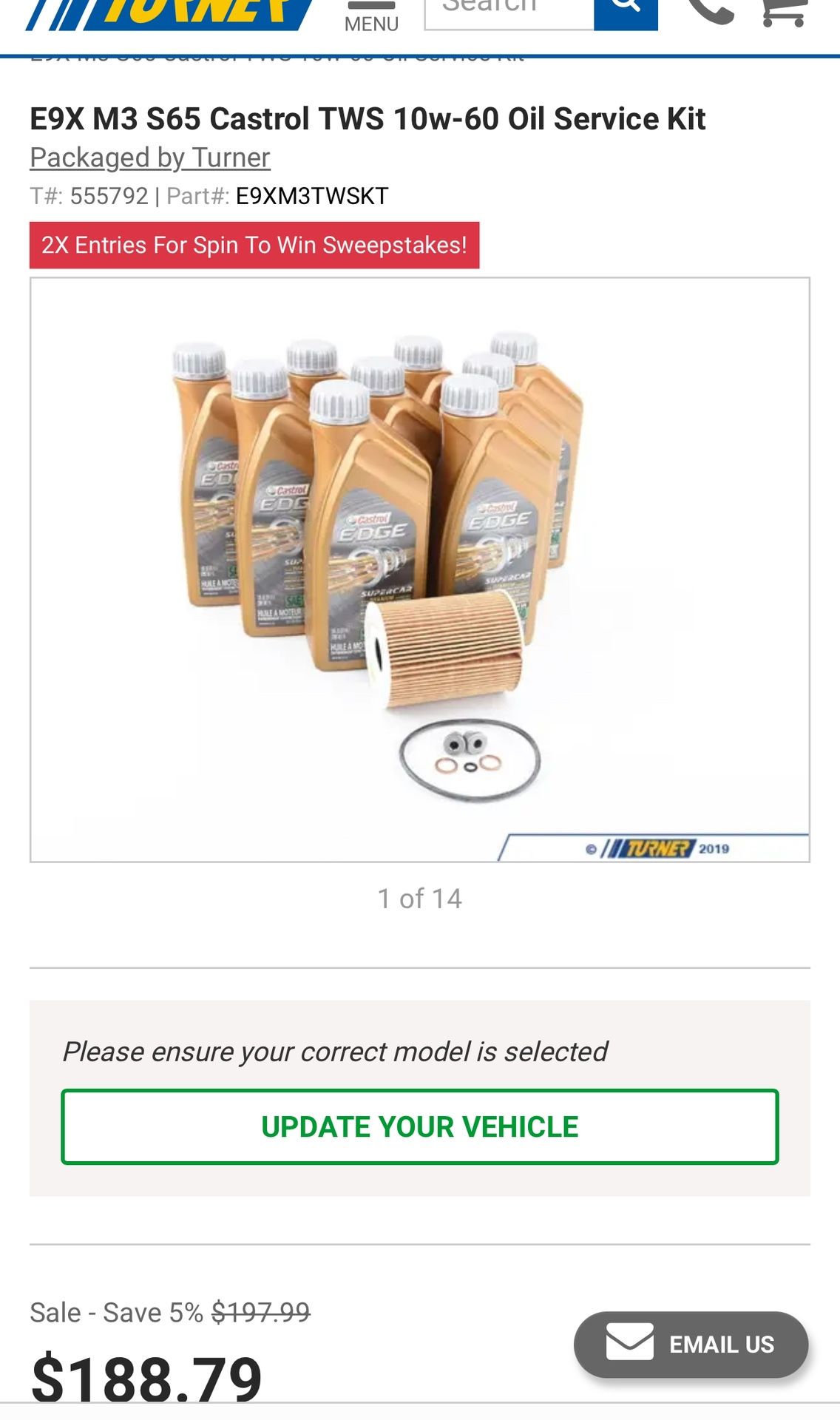Screen dimensions: 840x1420
Task: Open the Turner logo homepage
Action: coord(170,13)
